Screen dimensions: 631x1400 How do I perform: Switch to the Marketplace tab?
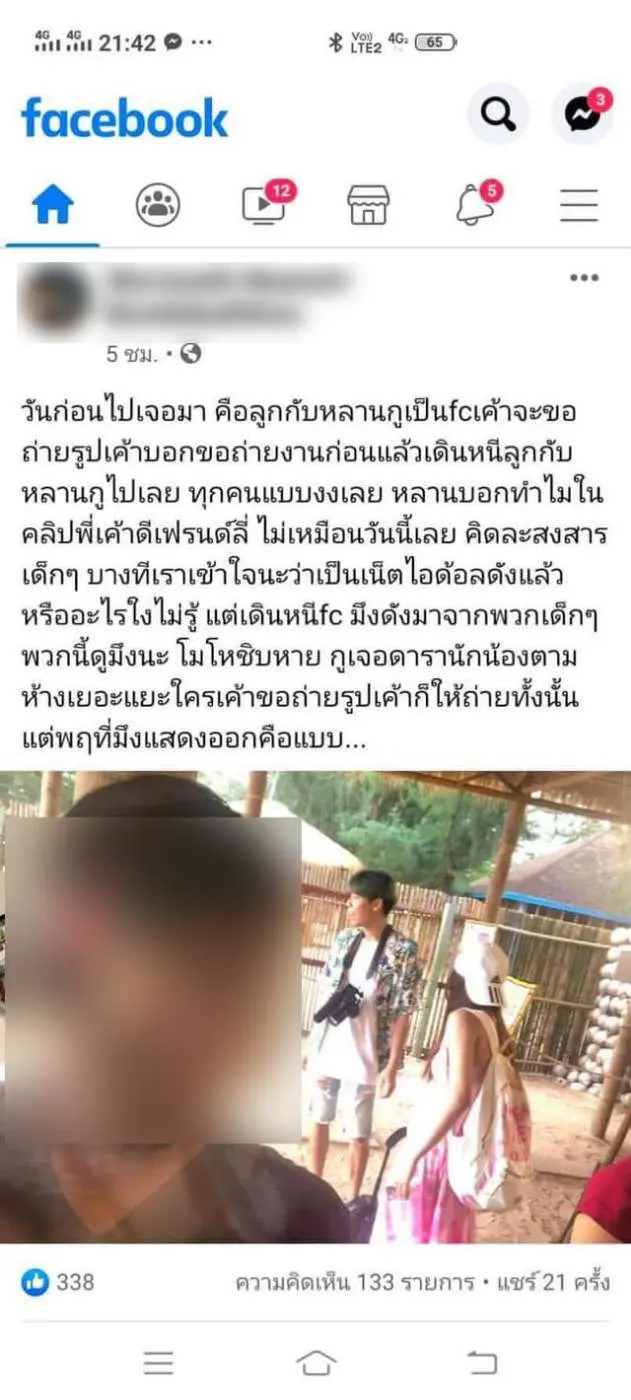(x=369, y=205)
